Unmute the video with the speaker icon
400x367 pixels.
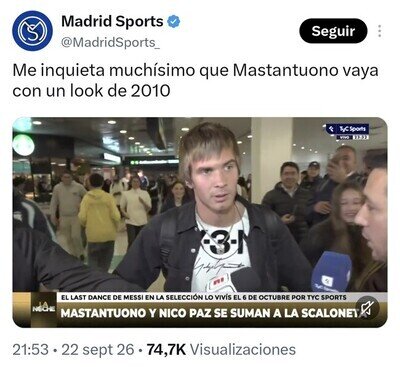(x=367, y=309)
